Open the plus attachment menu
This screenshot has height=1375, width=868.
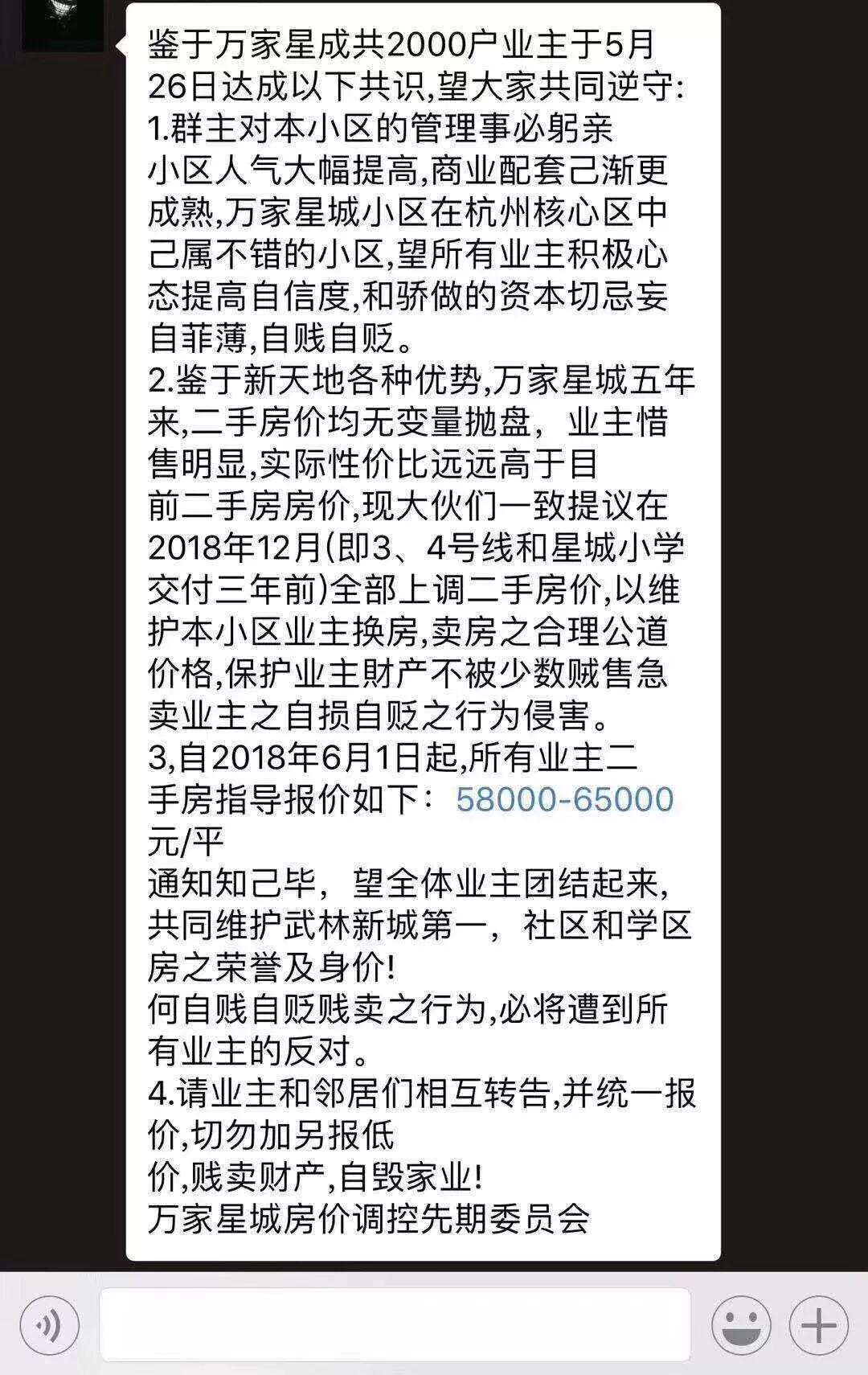819,1326
